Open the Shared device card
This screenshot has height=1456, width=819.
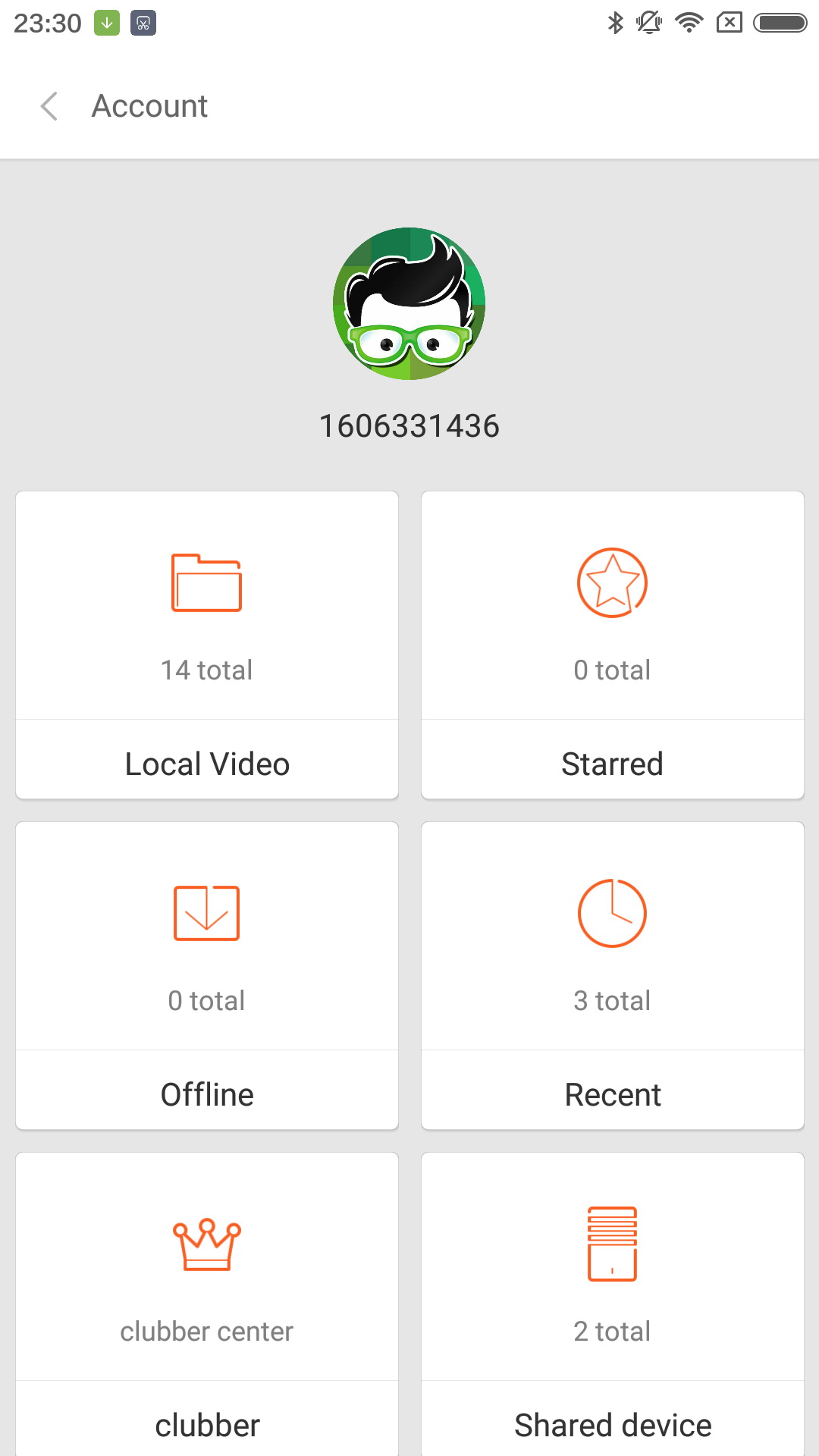pyautogui.click(x=612, y=1304)
